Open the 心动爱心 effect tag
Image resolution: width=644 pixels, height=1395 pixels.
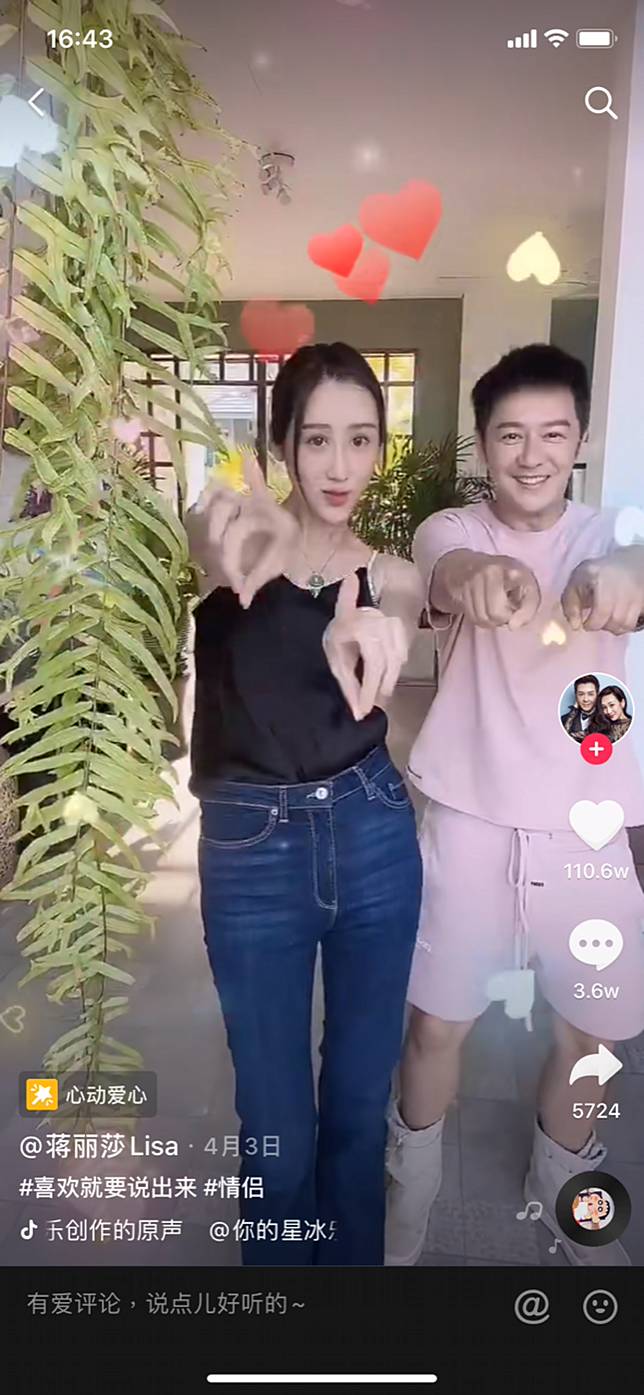[88, 1095]
